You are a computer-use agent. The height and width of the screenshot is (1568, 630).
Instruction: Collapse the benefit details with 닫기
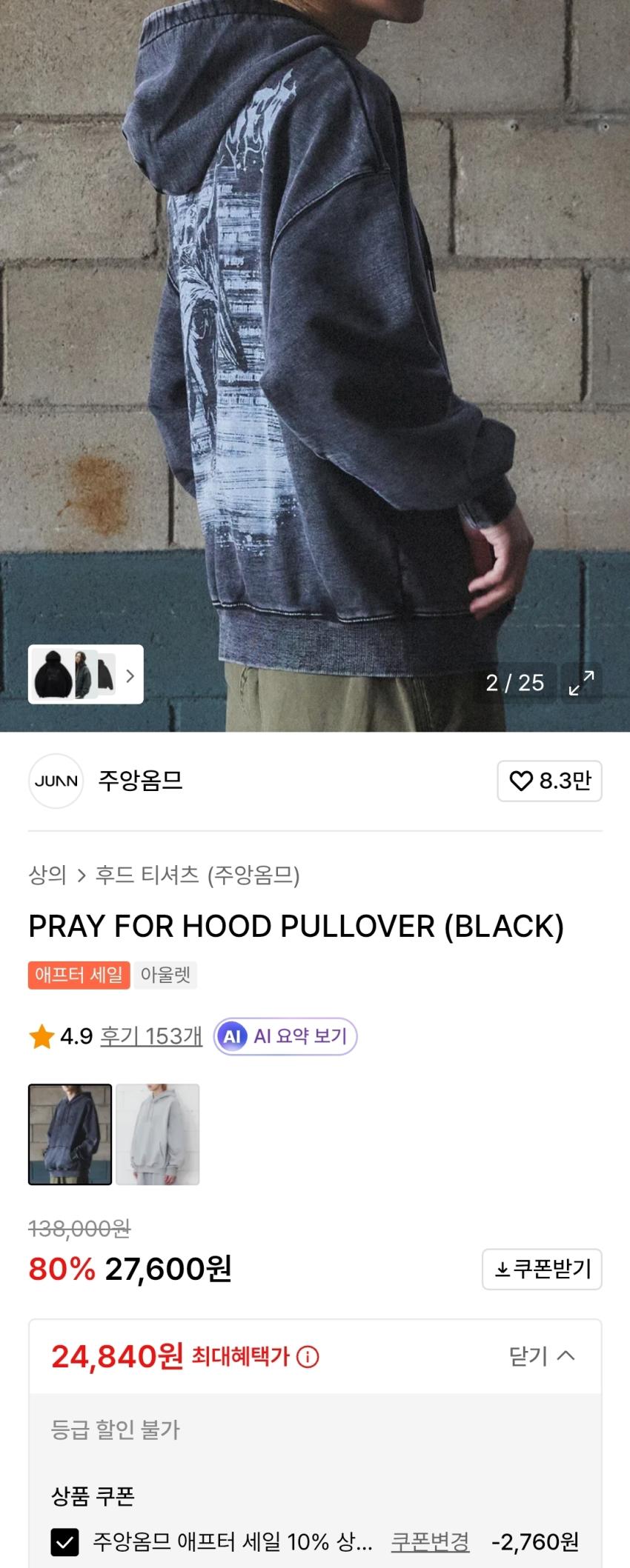pyautogui.click(x=542, y=1356)
